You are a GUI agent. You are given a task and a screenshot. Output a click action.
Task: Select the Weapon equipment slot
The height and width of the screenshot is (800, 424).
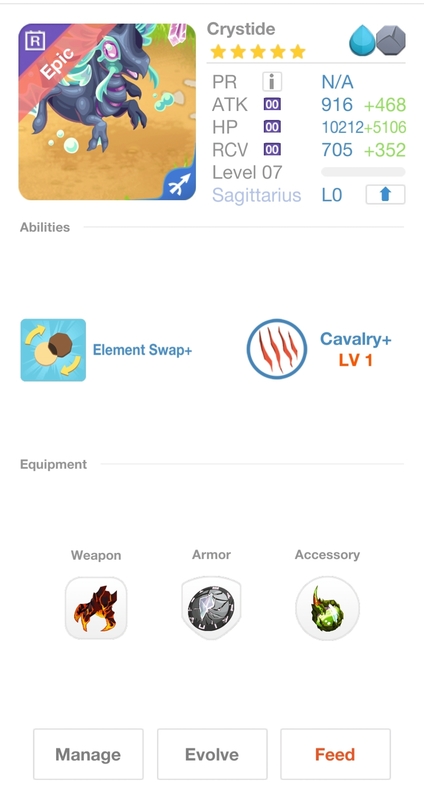coord(96,608)
